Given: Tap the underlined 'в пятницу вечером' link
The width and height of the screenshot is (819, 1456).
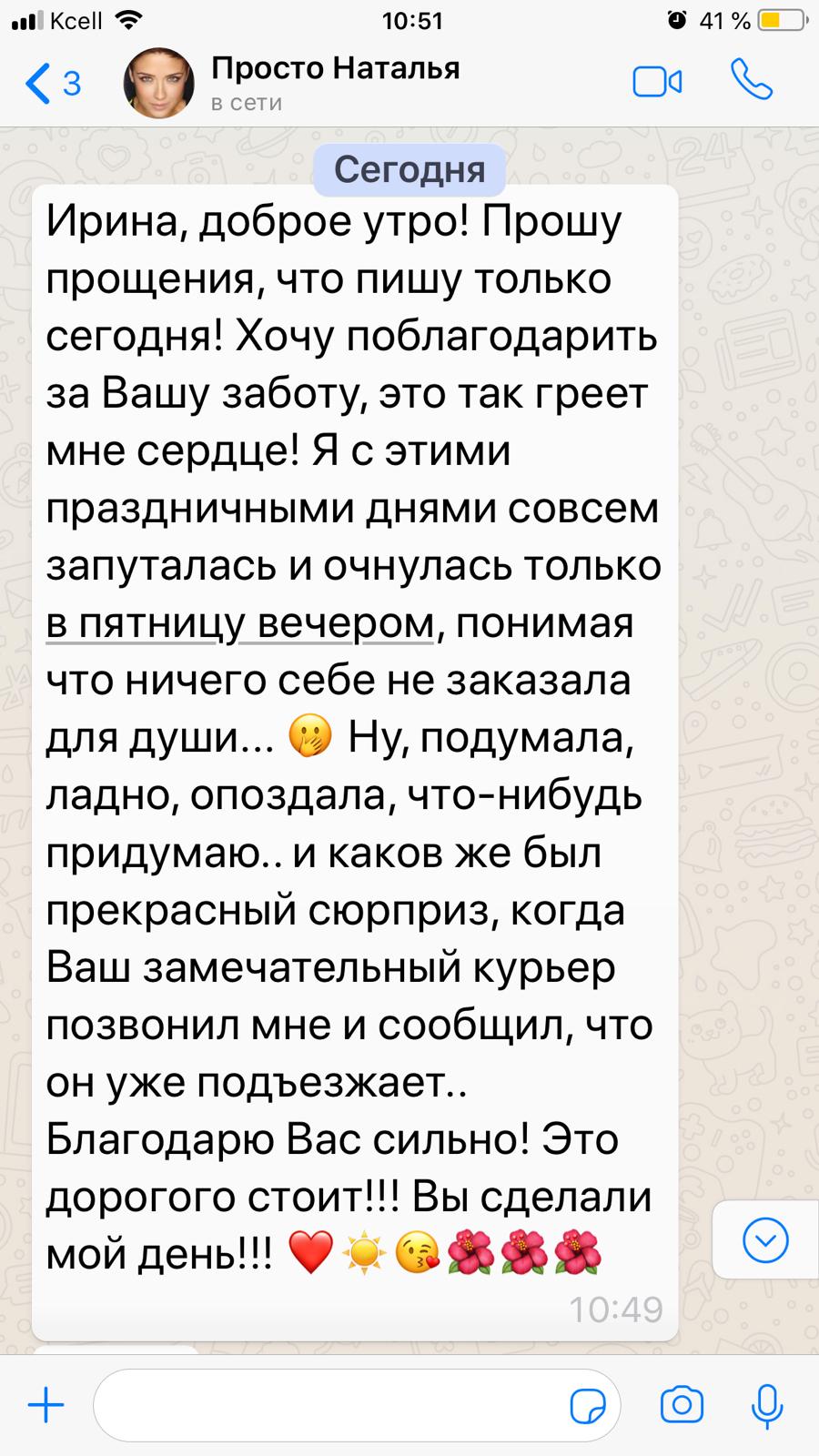Looking at the screenshot, I should [x=240, y=624].
